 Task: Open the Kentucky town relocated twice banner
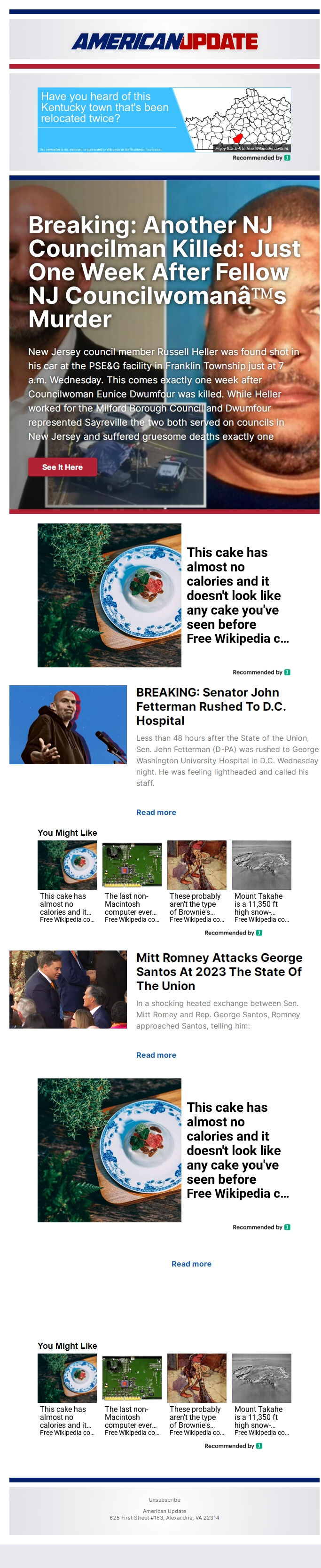click(164, 120)
